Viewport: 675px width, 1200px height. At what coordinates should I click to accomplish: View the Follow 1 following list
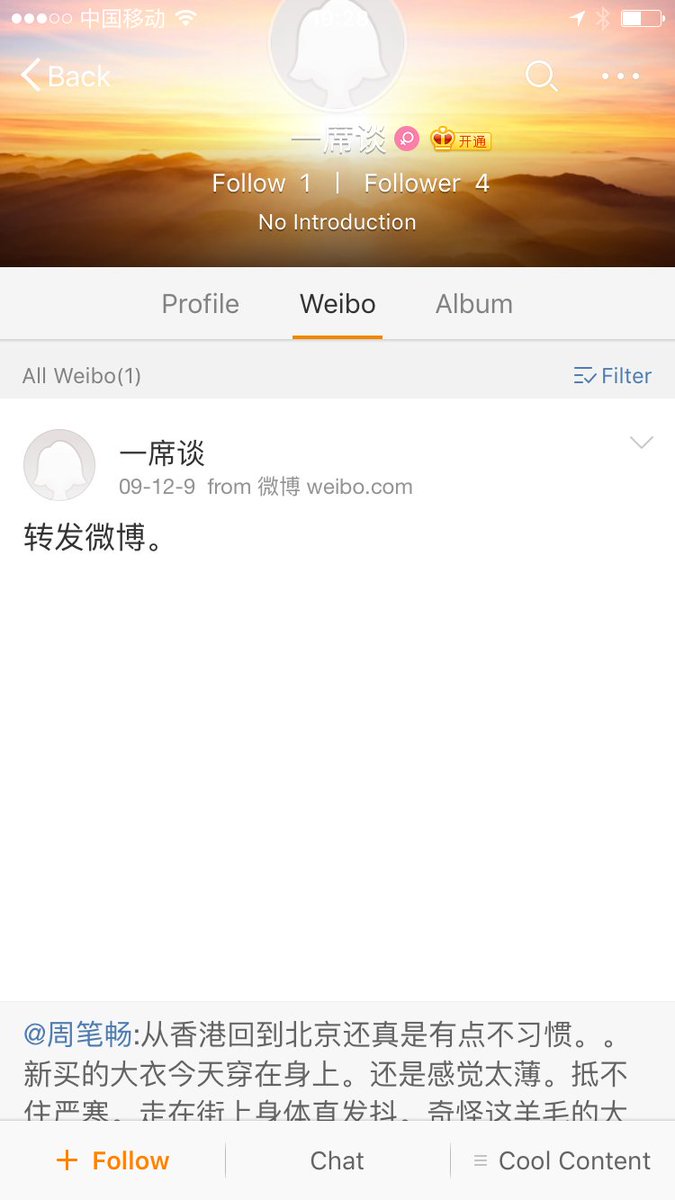pos(261,183)
